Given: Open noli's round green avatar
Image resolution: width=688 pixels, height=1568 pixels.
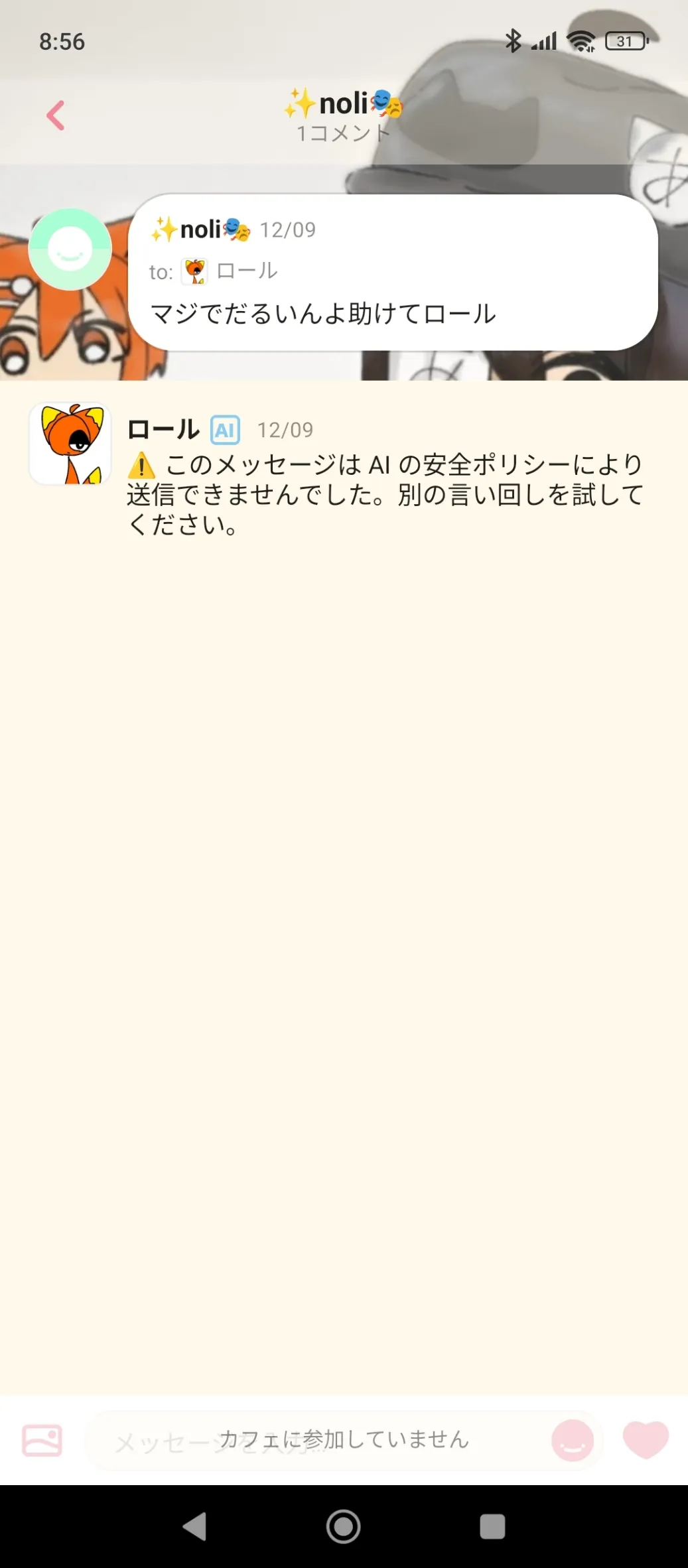Looking at the screenshot, I should (x=70, y=249).
